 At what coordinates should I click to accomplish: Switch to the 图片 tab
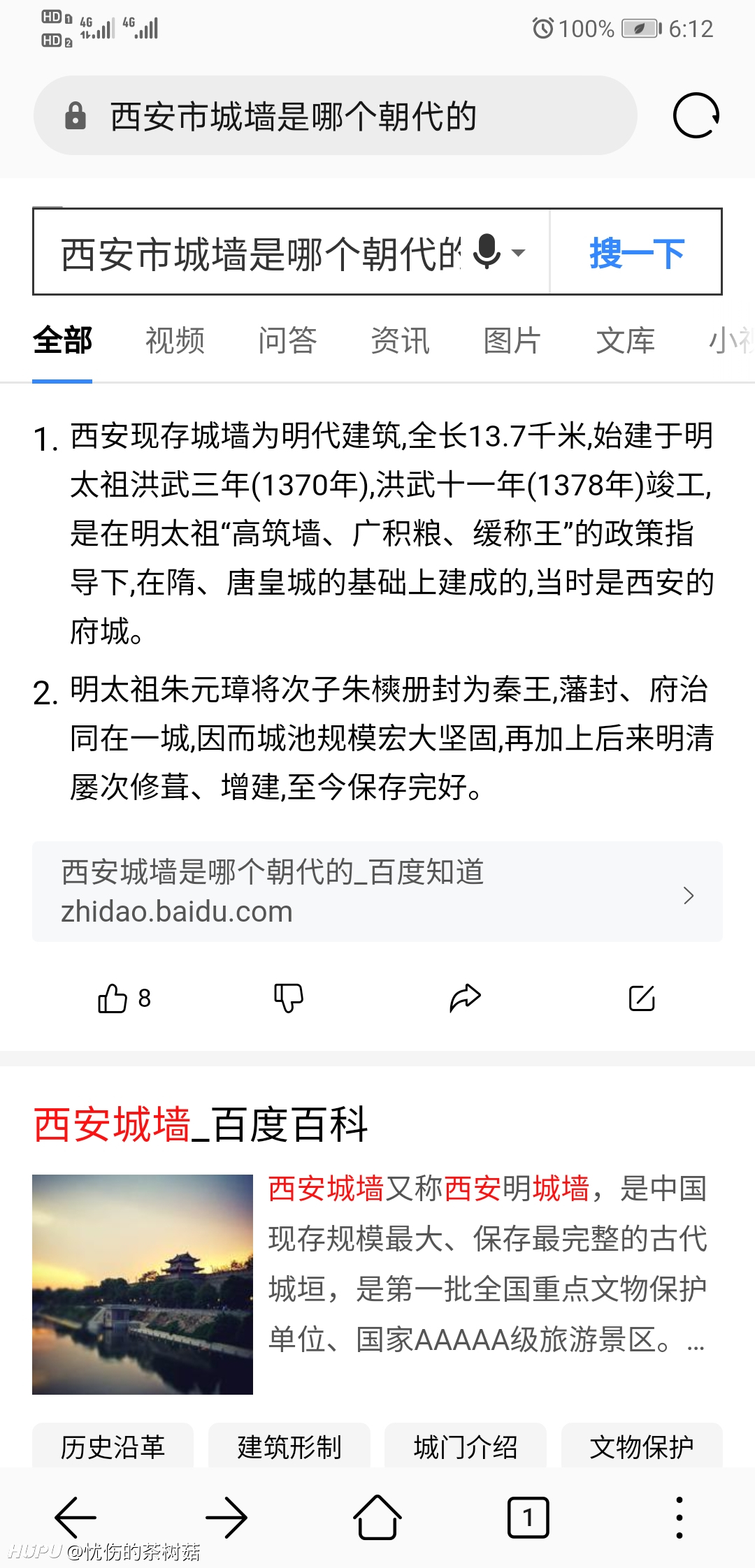(x=512, y=340)
